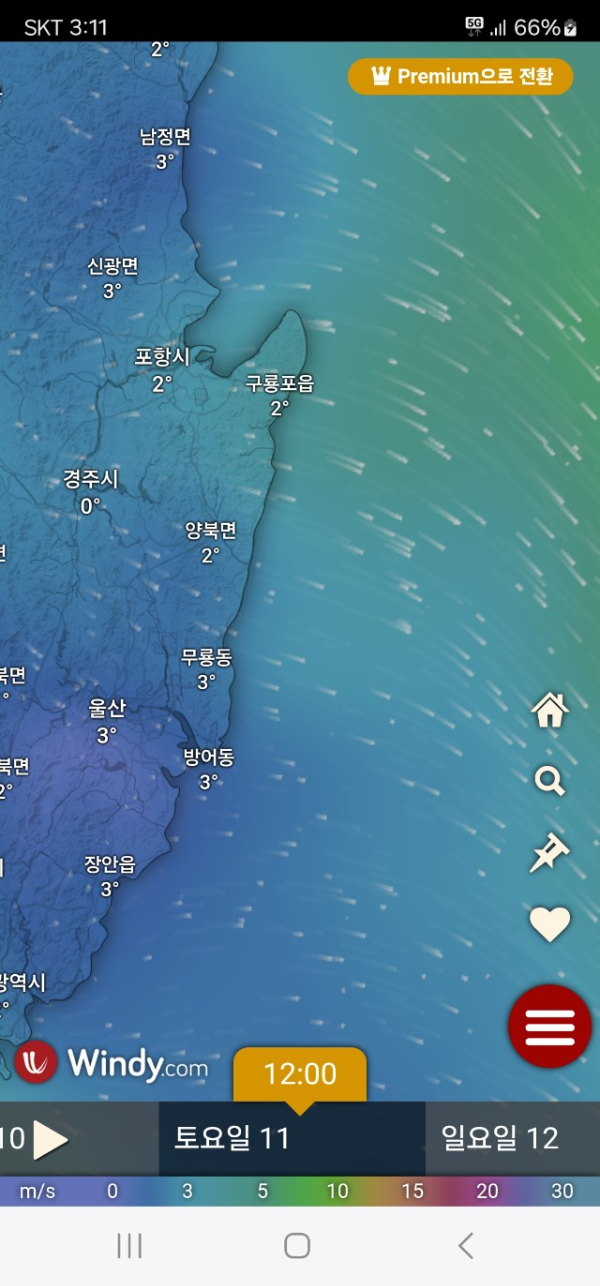Open the search magnifier icon

pos(550,780)
